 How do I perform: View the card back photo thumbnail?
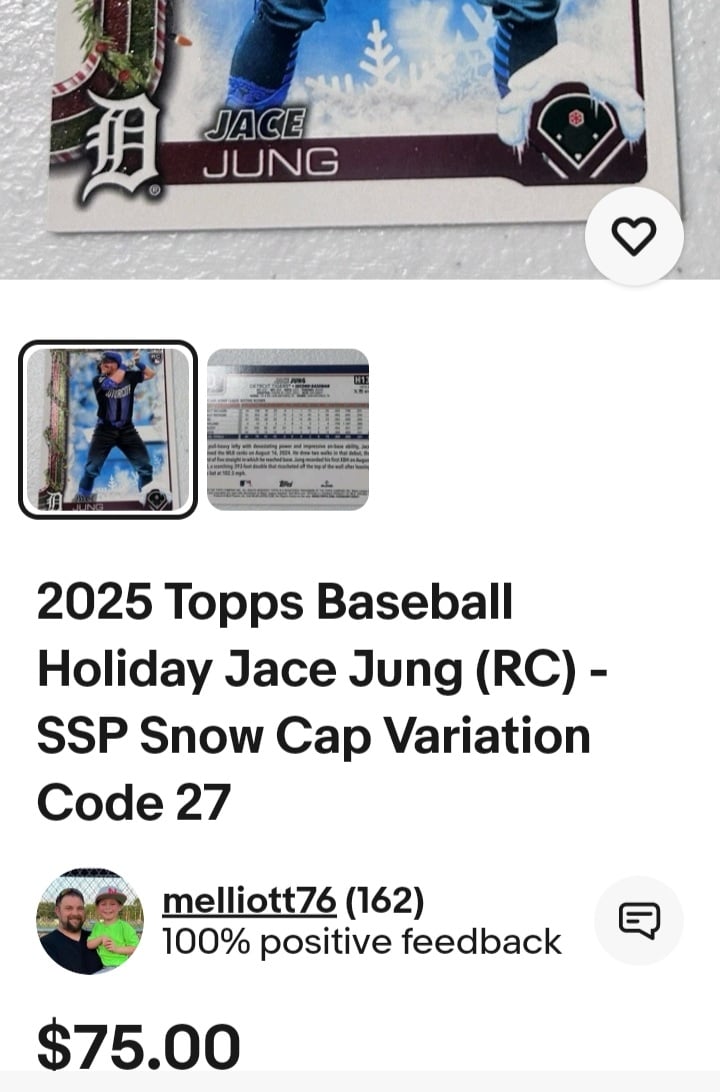coord(288,430)
